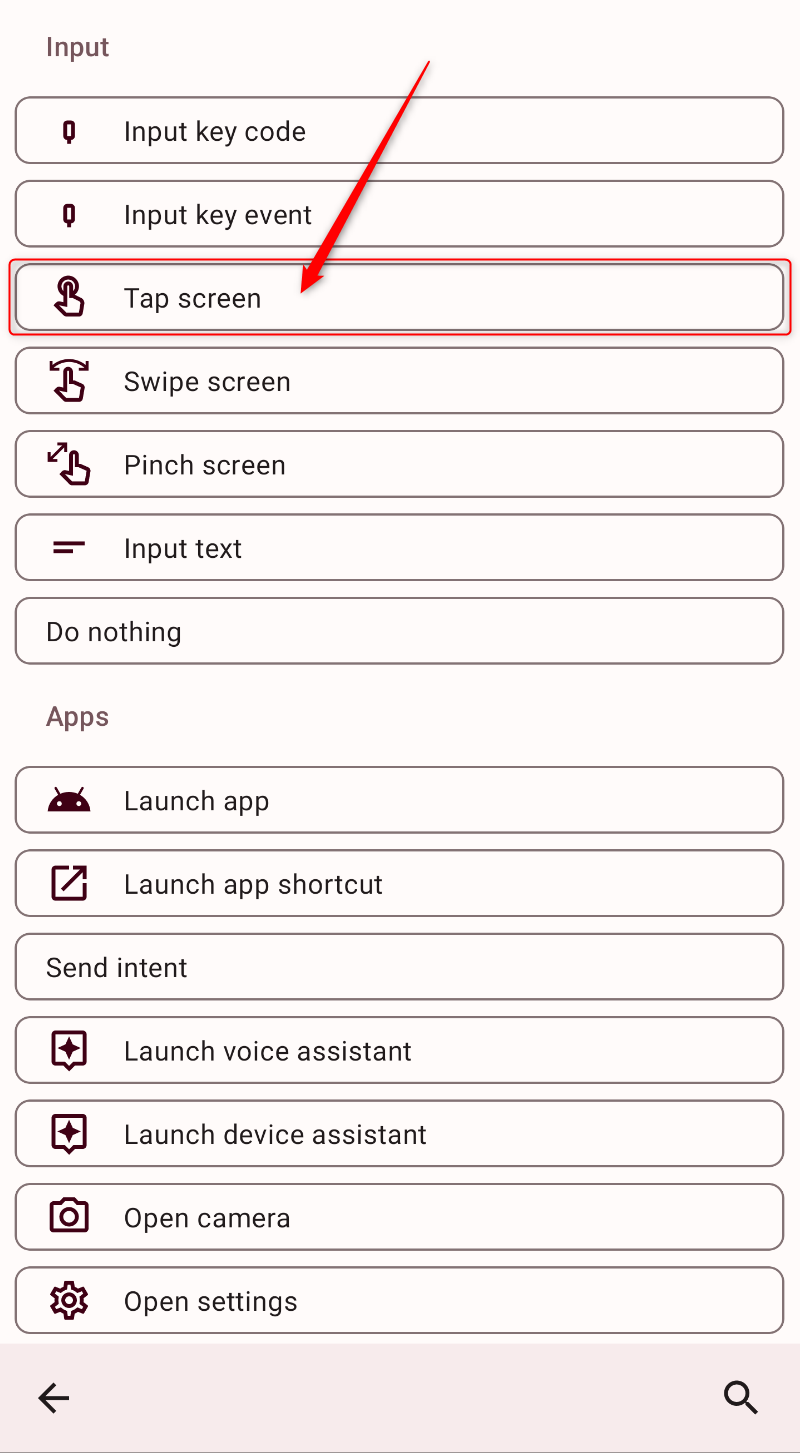Open the search icon
Viewport: 800px width, 1453px height.
[x=741, y=1397]
